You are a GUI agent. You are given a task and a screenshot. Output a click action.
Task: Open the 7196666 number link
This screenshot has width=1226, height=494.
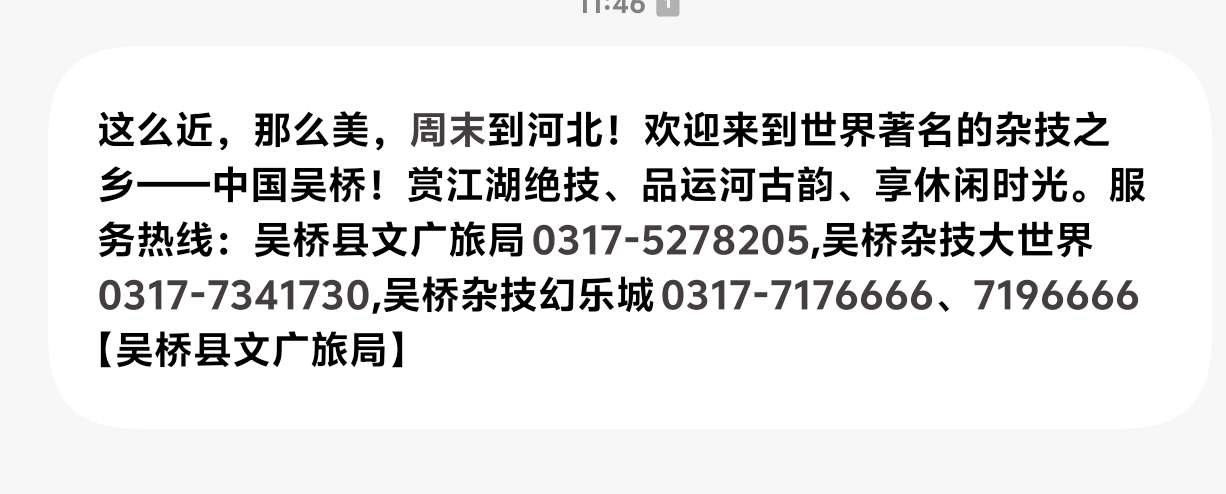pyautogui.click(x=1055, y=296)
